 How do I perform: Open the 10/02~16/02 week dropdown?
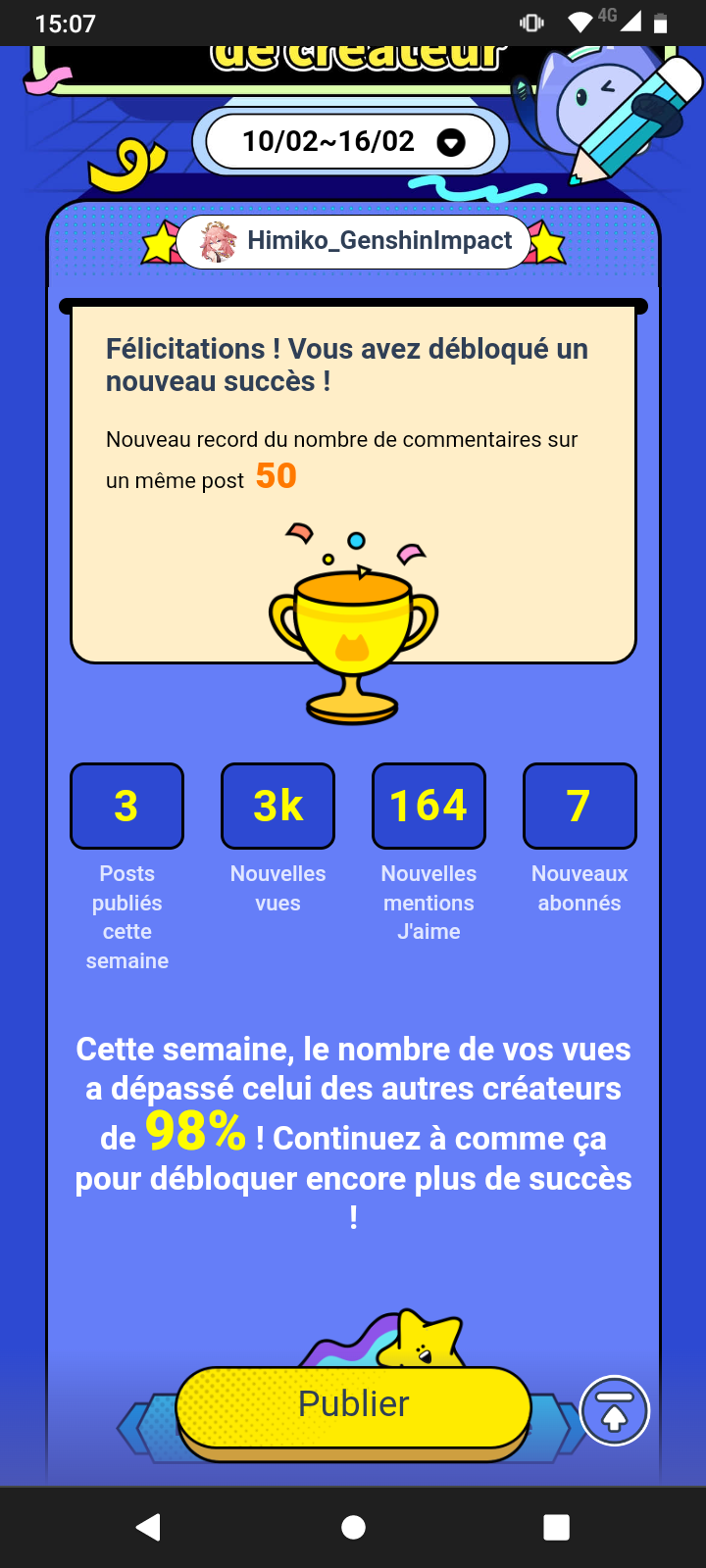pos(450,143)
